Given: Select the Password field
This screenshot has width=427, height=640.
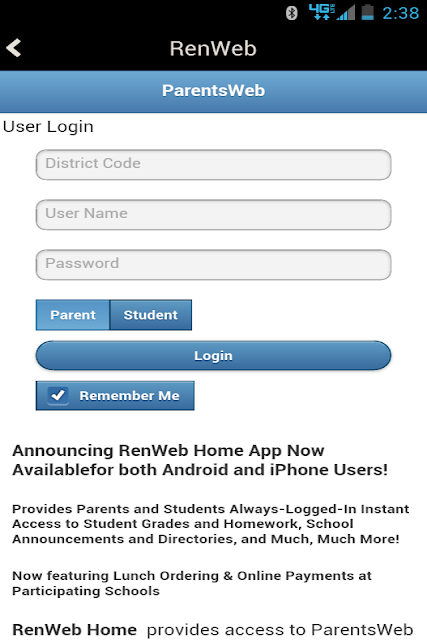Looking at the screenshot, I should click(214, 264).
